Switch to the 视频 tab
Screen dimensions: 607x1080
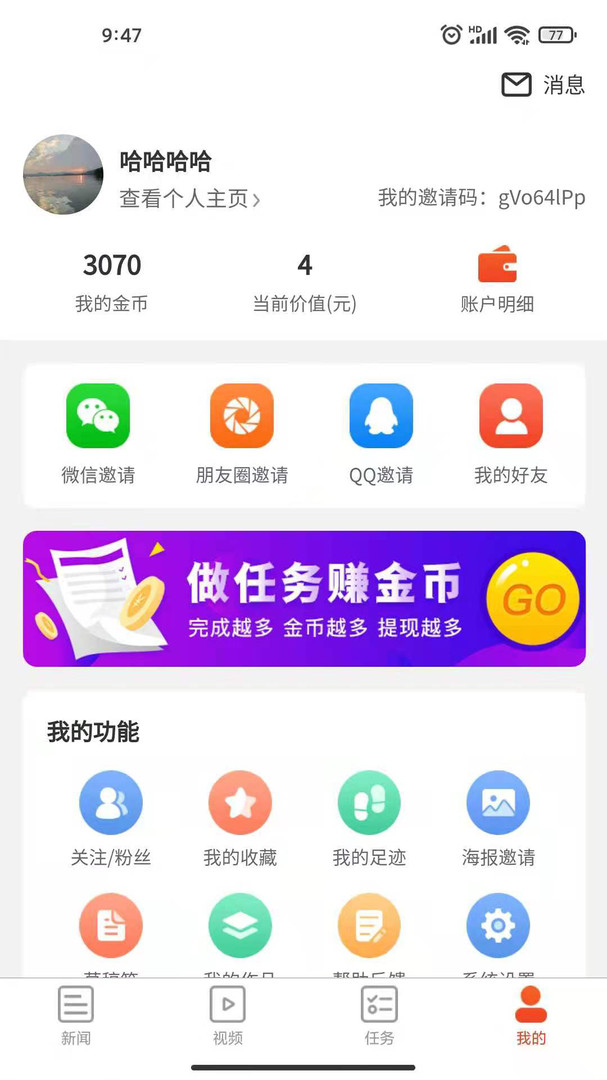227,1016
